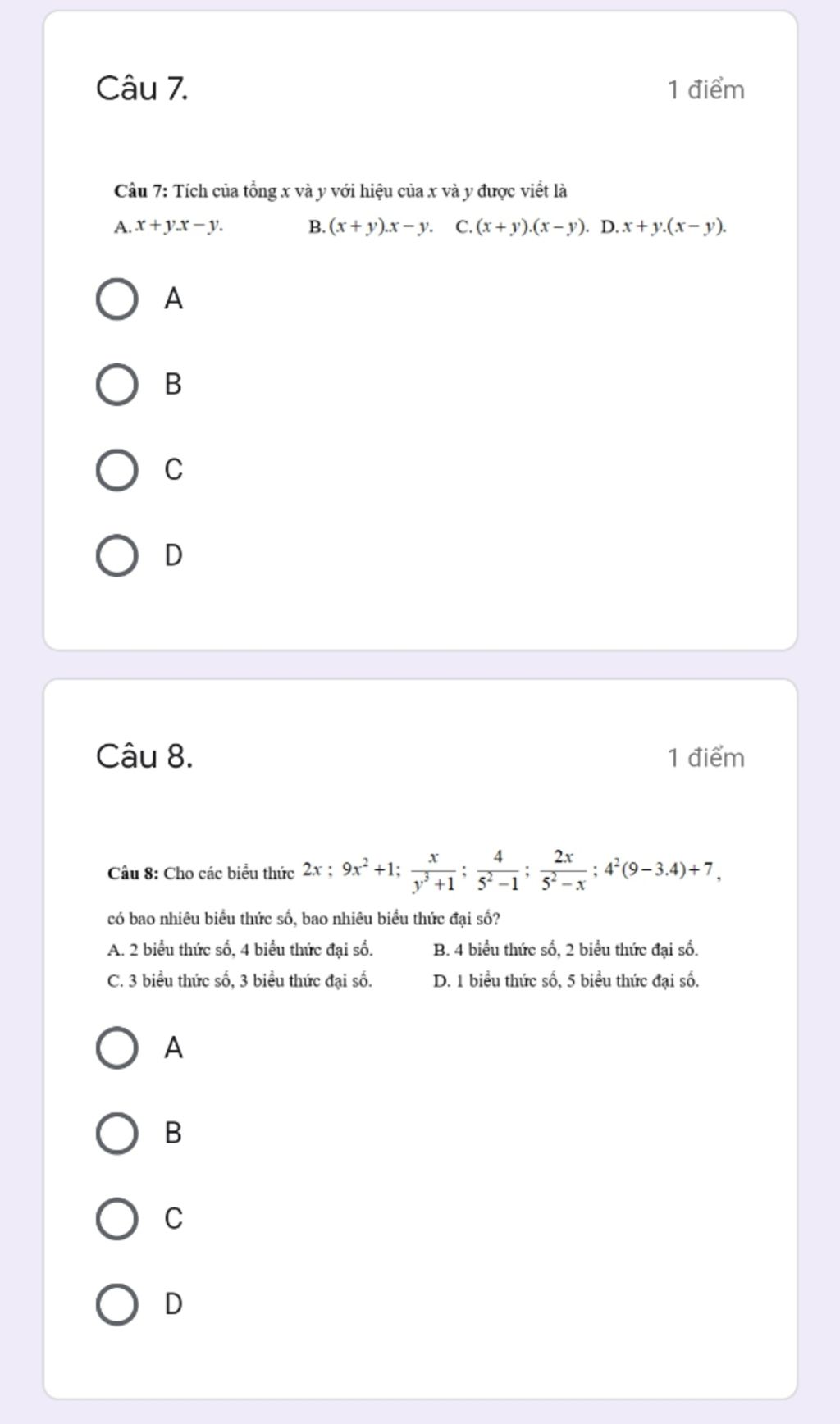
Task: Select option A for Câu 8
Action: 117,1048
